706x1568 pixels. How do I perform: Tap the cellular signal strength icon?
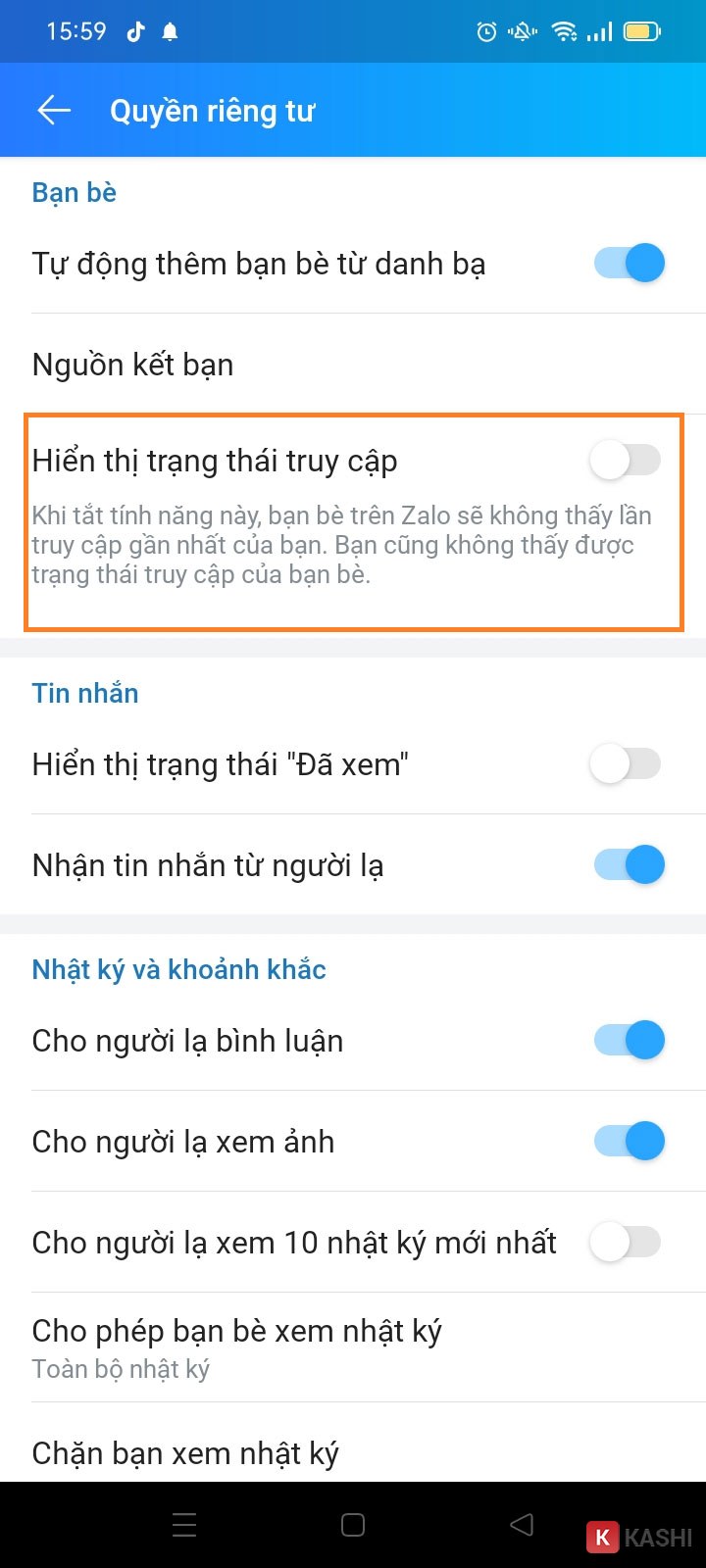pyautogui.click(x=600, y=30)
